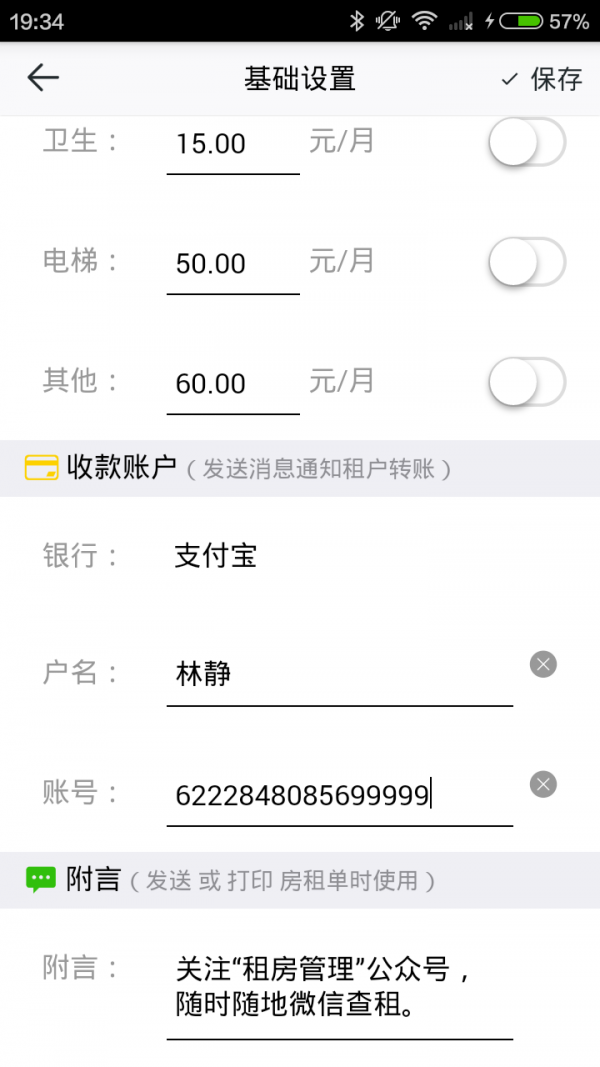Edit the 附言 remark text field
600x1067 pixels.
pos(340,986)
